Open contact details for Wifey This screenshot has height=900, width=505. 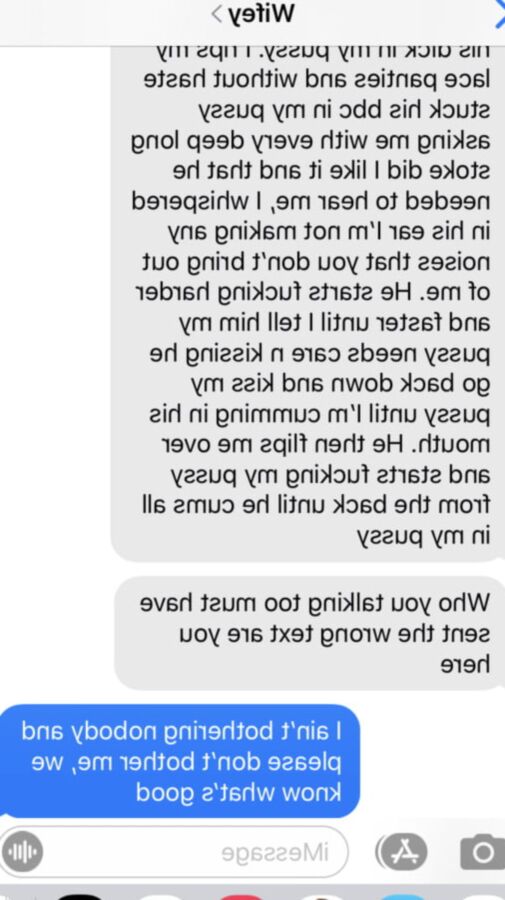click(252, 14)
